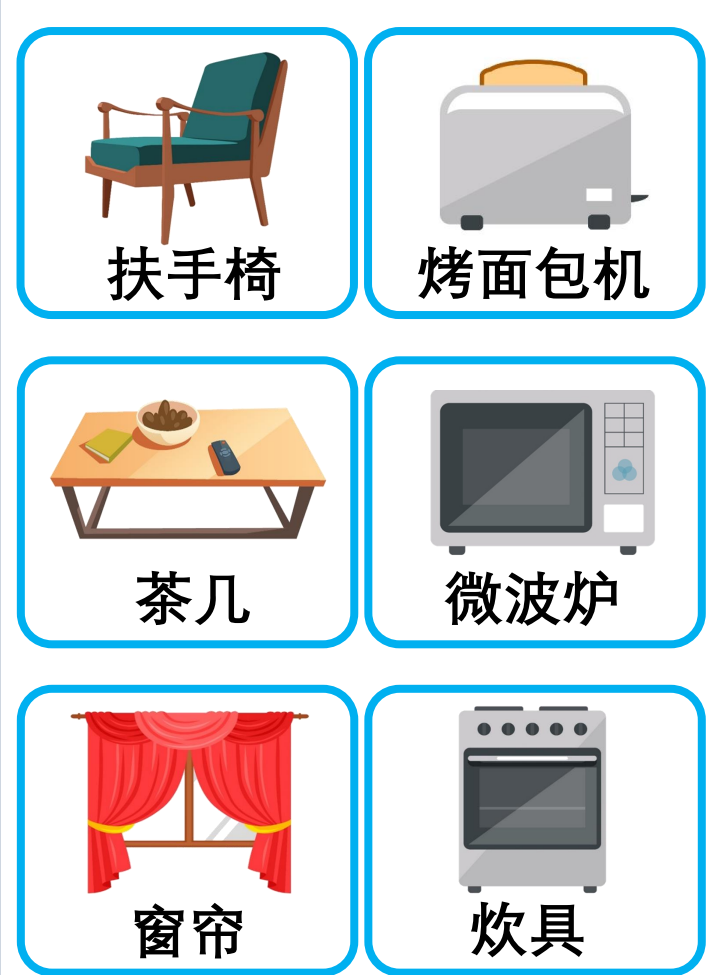The height and width of the screenshot is (975, 719).
Task: Select the 烤面包机 toaster card
Action: pyautogui.click(x=534, y=173)
